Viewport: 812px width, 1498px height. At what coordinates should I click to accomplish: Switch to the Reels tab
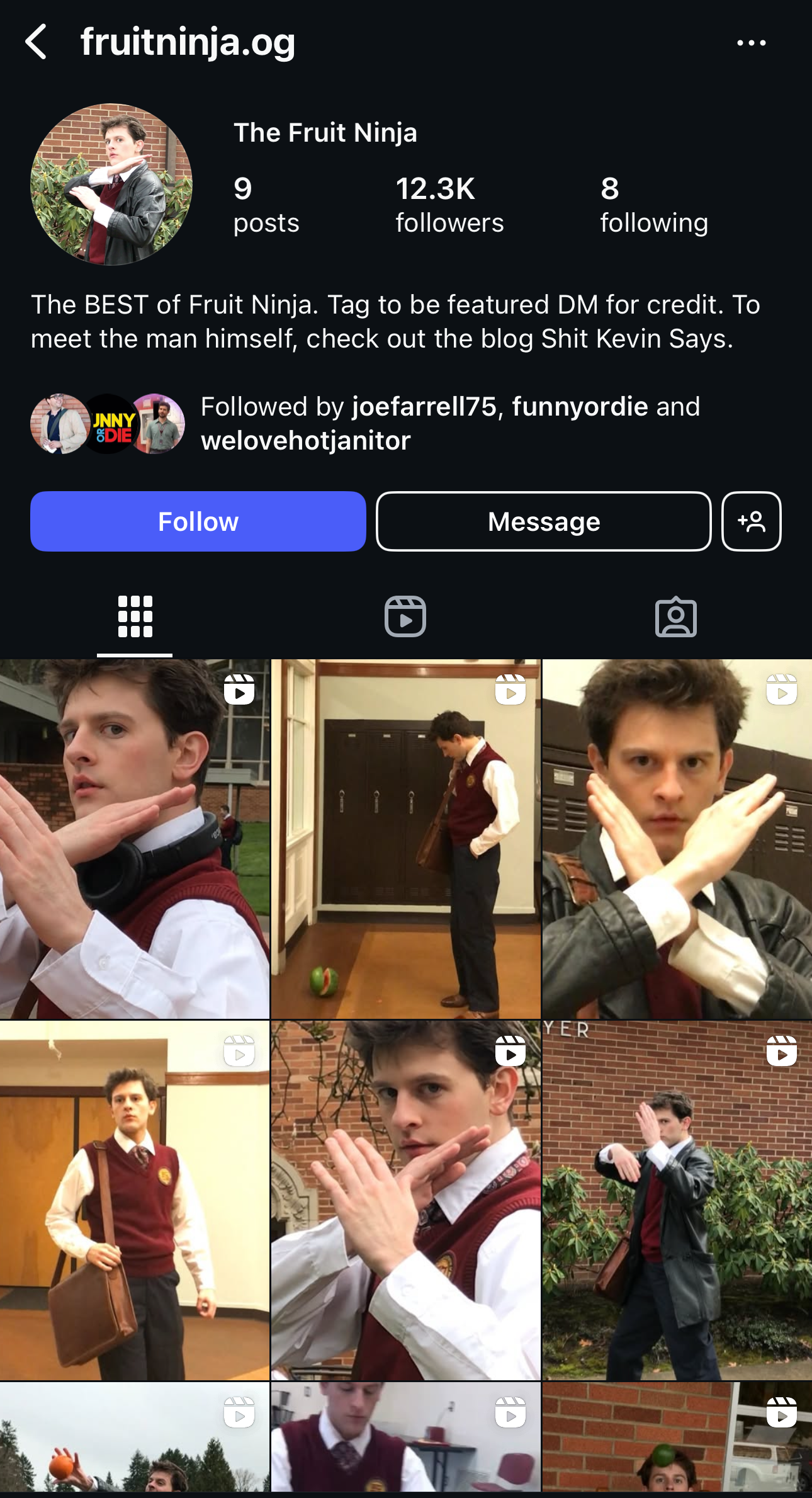(405, 616)
